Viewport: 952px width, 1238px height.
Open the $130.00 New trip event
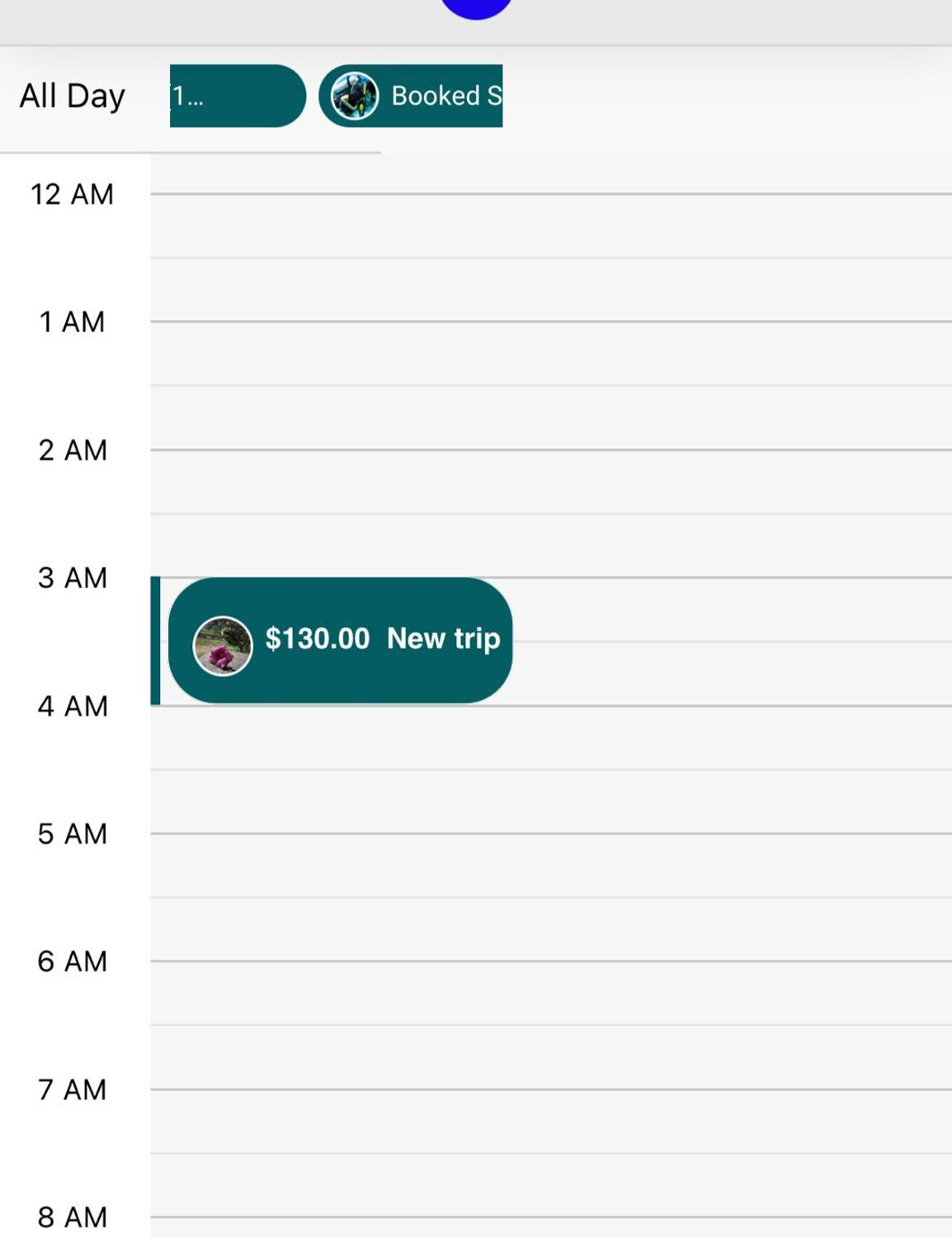(x=340, y=640)
